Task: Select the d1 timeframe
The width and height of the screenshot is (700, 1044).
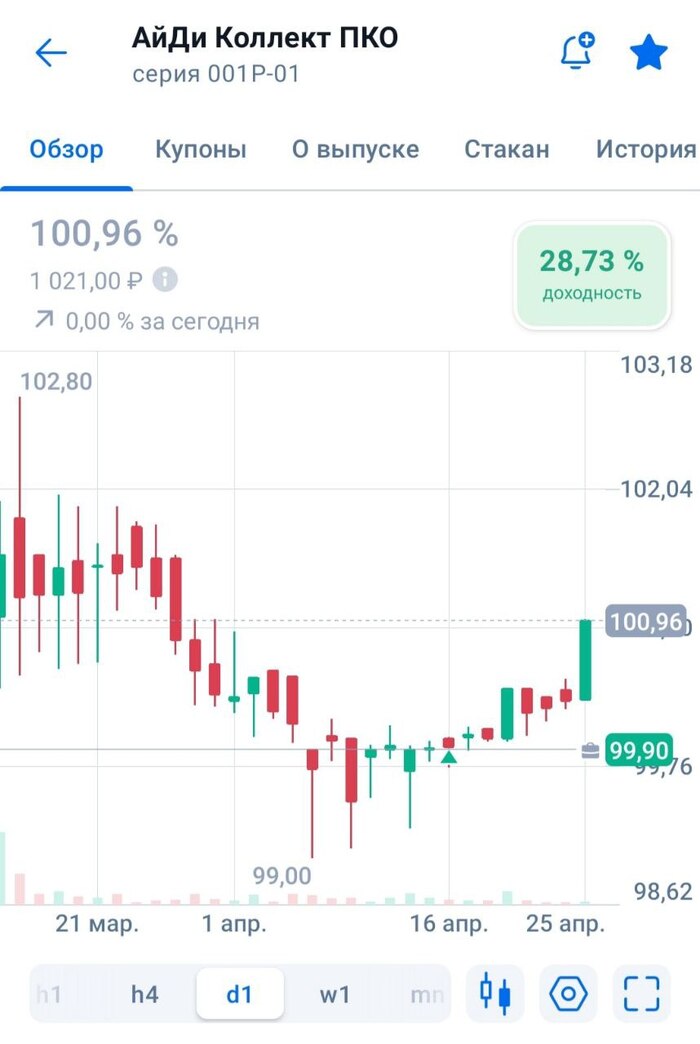Action: 240,994
